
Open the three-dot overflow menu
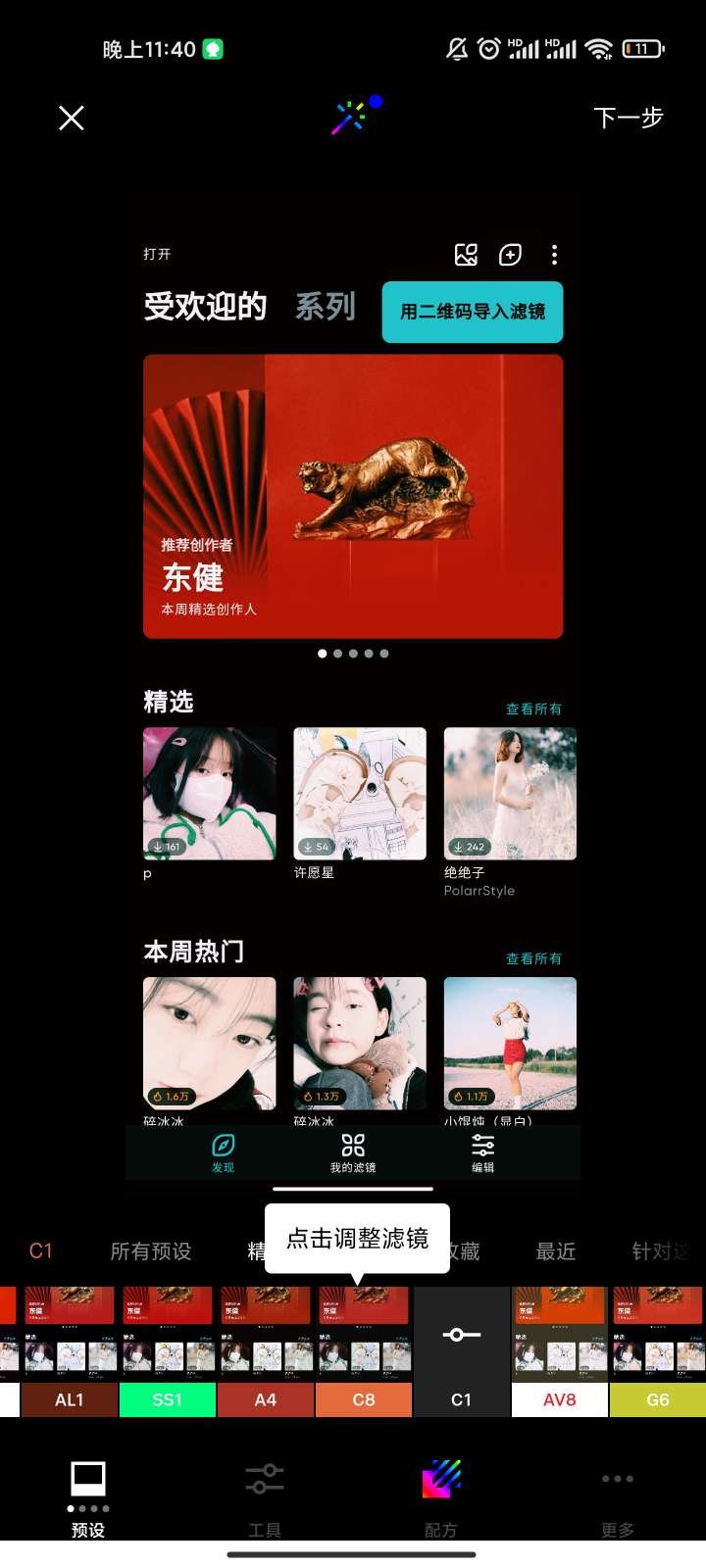click(x=554, y=255)
